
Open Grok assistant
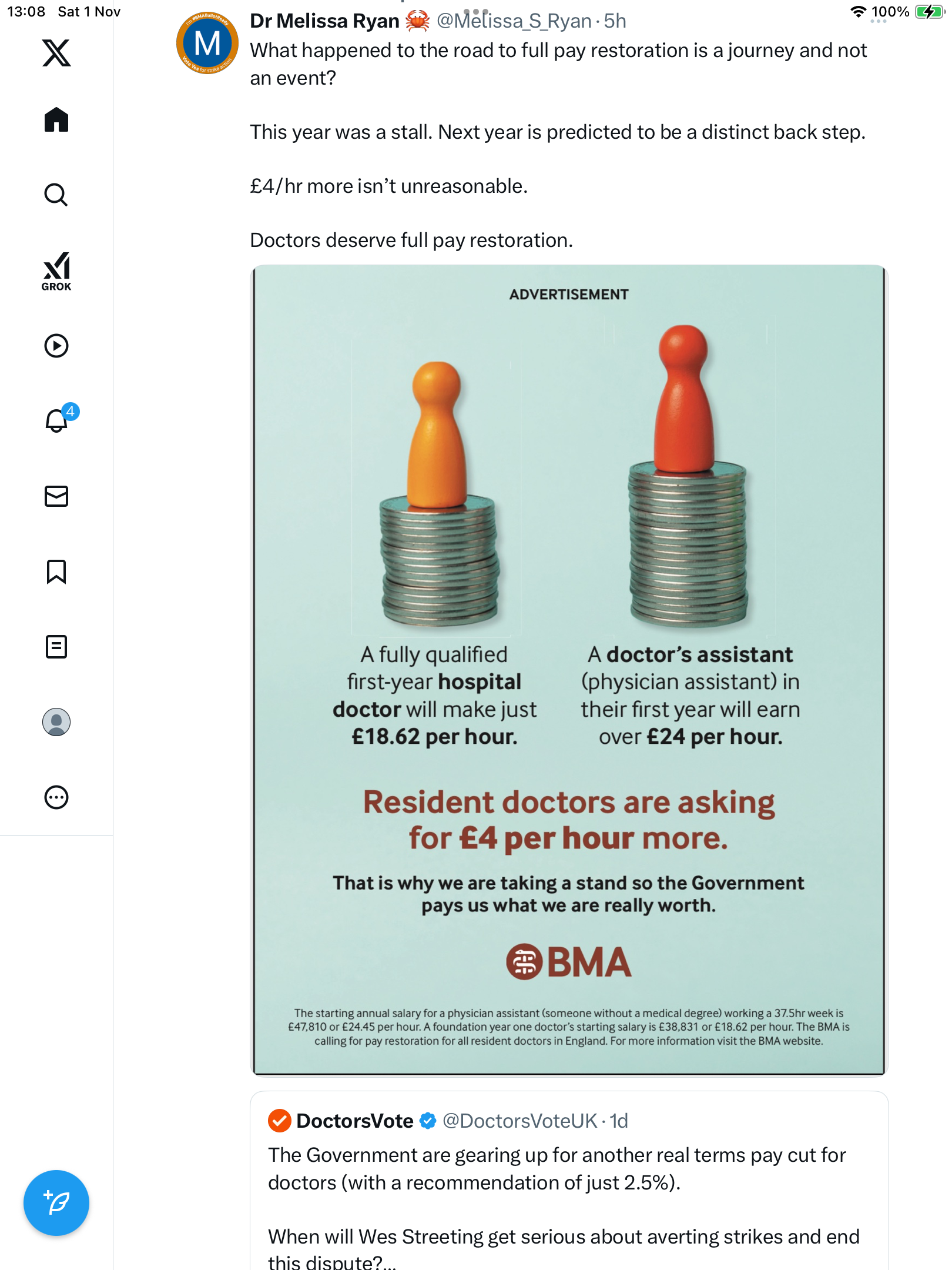(56, 271)
